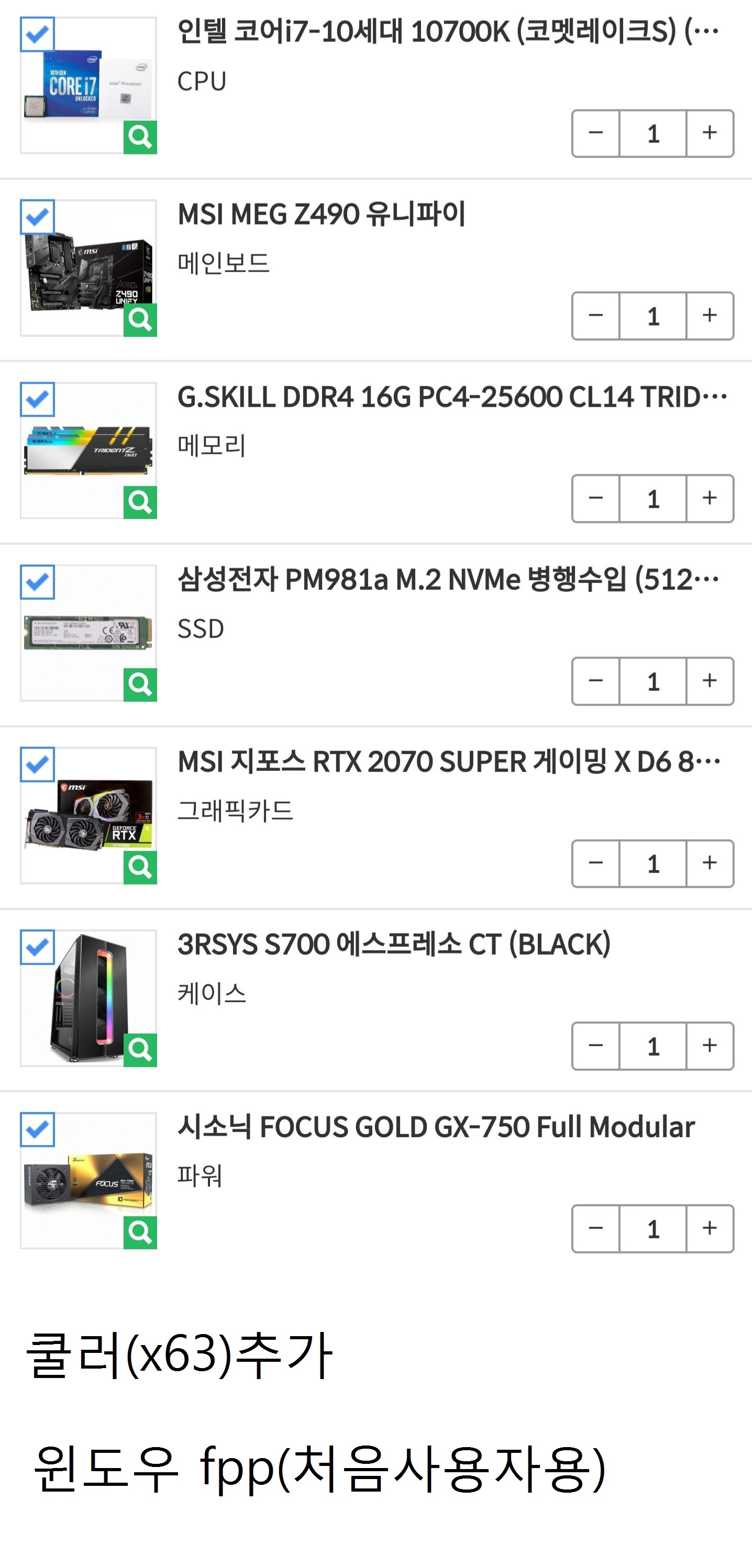Open the 시소닉 FOCUS GOLD GX-750 product
The height and width of the screenshot is (1568, 752).
435,1127
